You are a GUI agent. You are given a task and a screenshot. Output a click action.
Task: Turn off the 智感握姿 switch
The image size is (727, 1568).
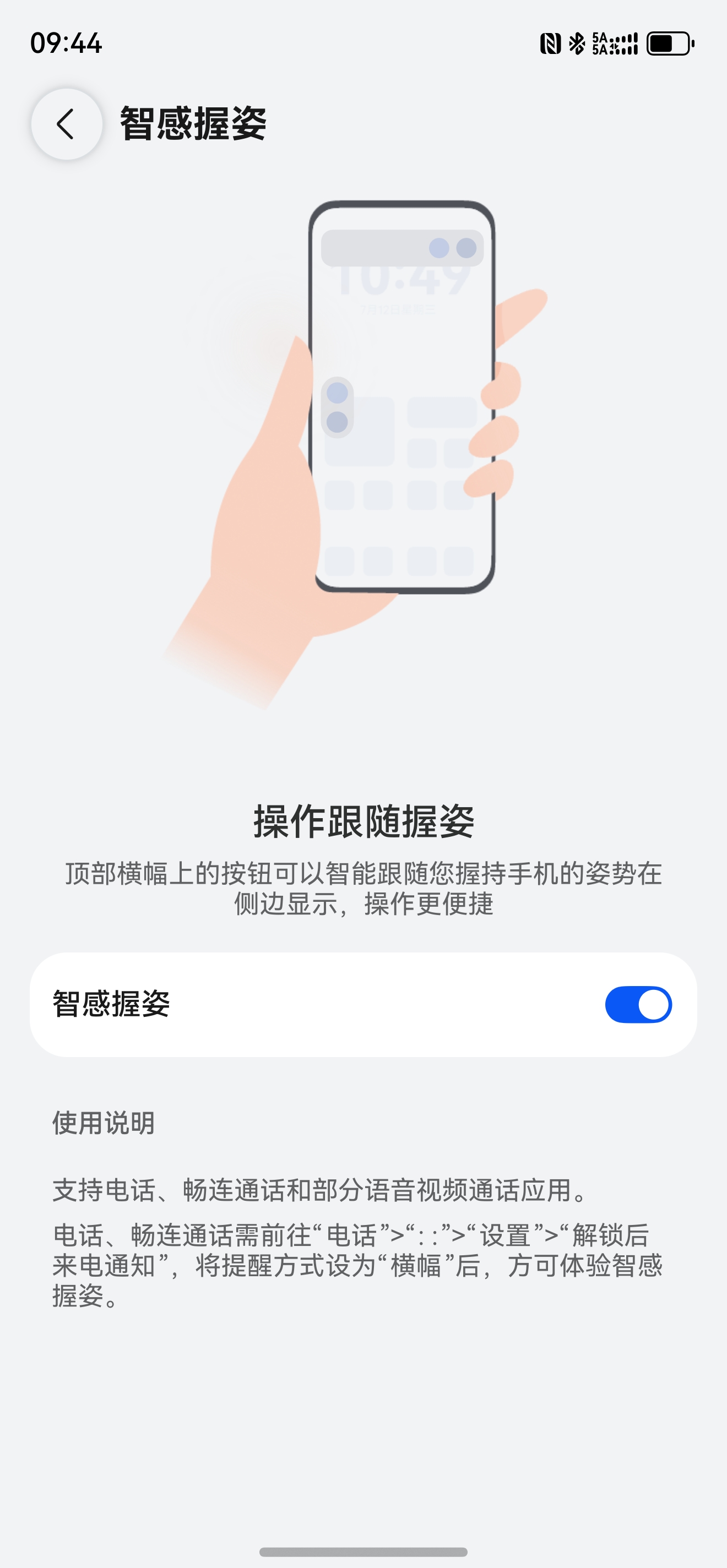[637, 1004]
